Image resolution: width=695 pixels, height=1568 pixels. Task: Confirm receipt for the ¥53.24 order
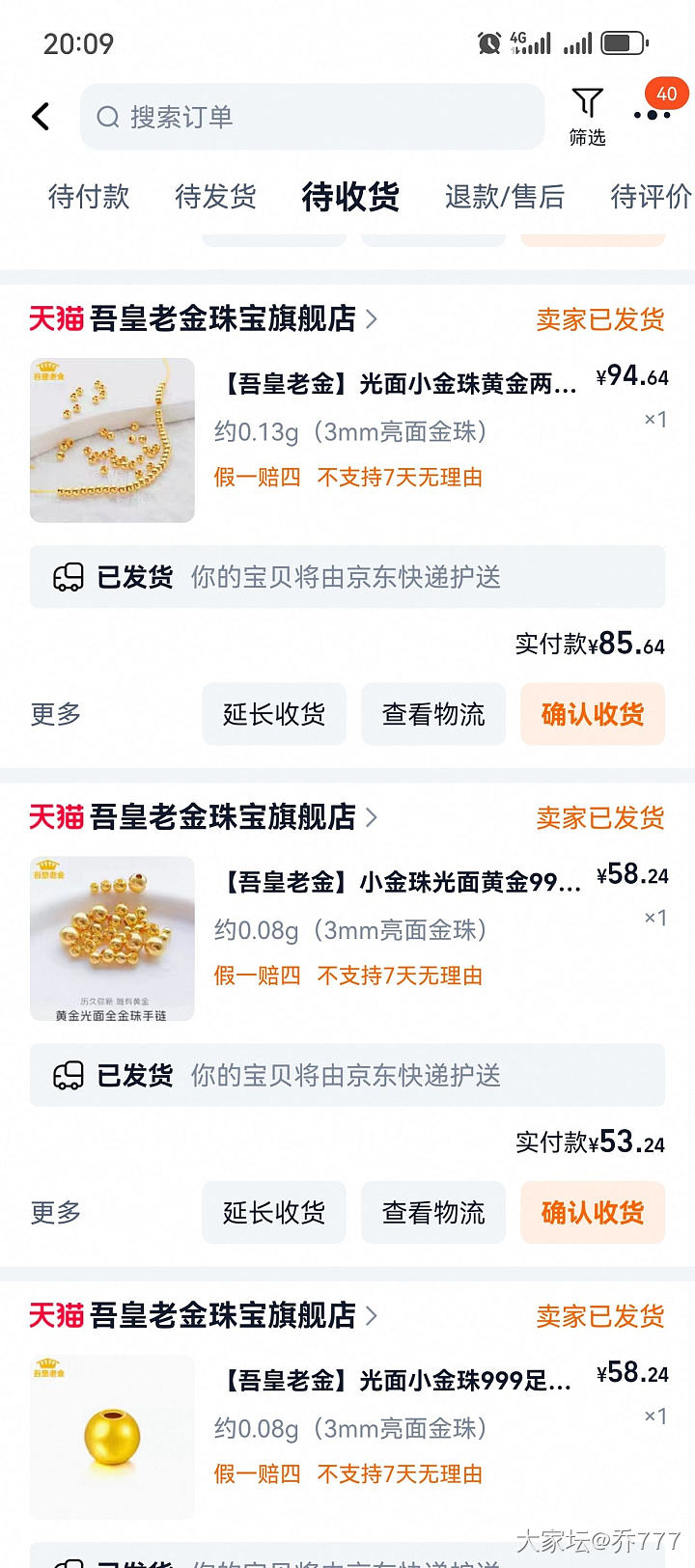[593, 1212]
